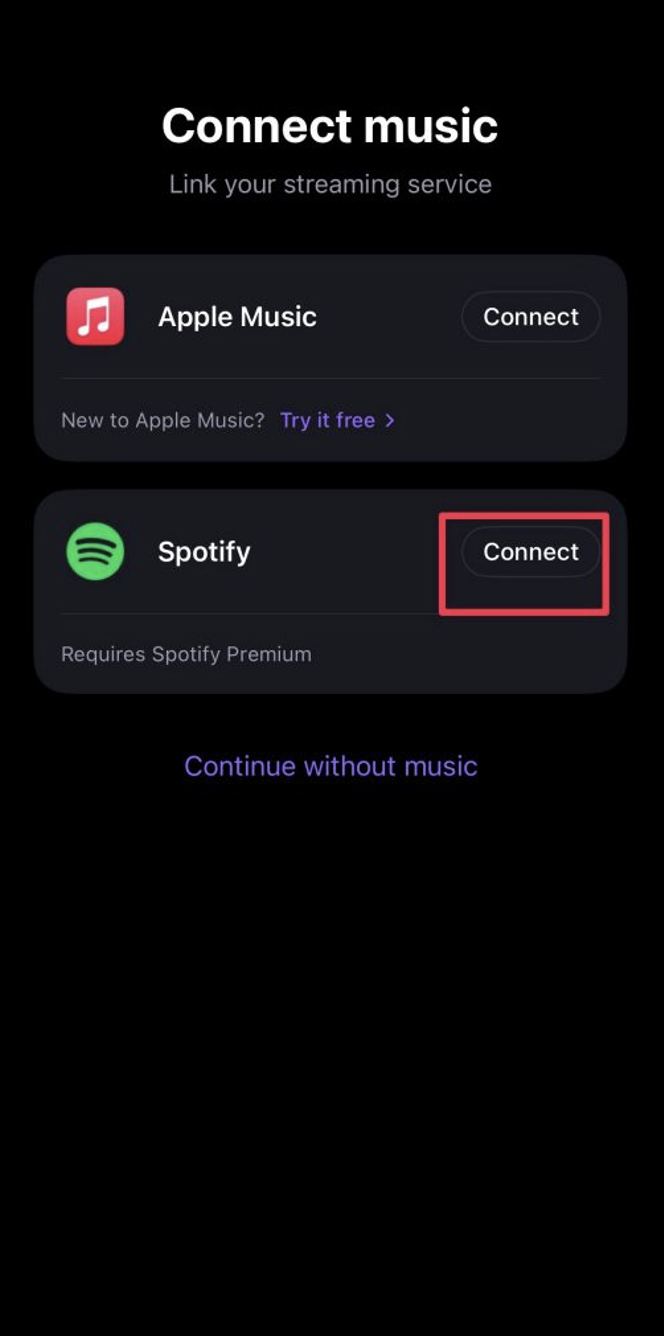Connect Spotify account
The width and height of the screenshot is (664, 1336).
tap(530, 552)
